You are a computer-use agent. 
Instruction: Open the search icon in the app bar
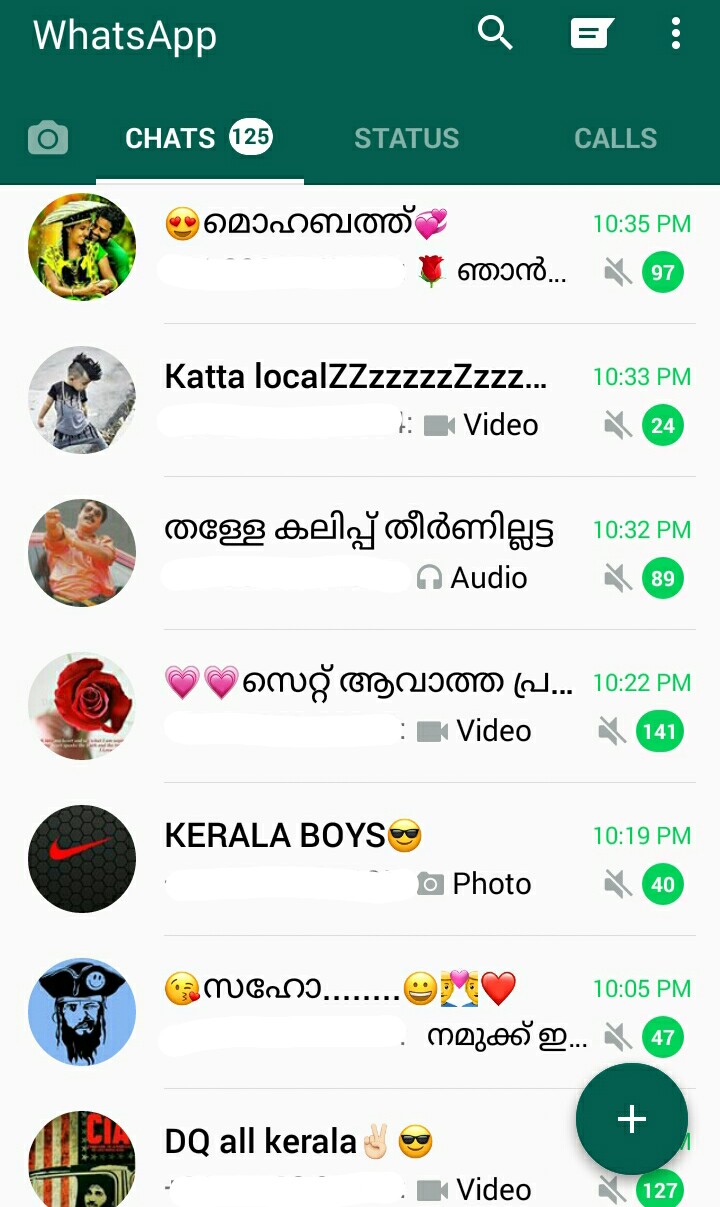coord(495,35)
